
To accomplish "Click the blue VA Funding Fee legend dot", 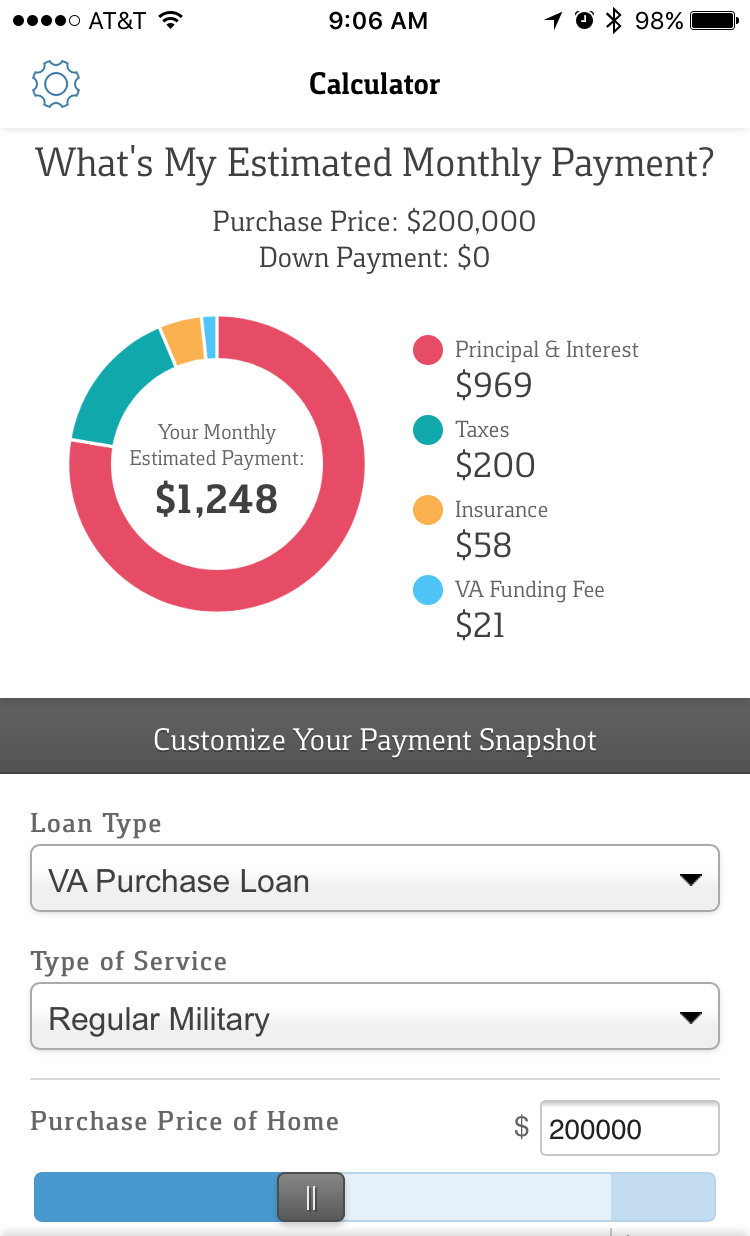I will coord(428,590).
